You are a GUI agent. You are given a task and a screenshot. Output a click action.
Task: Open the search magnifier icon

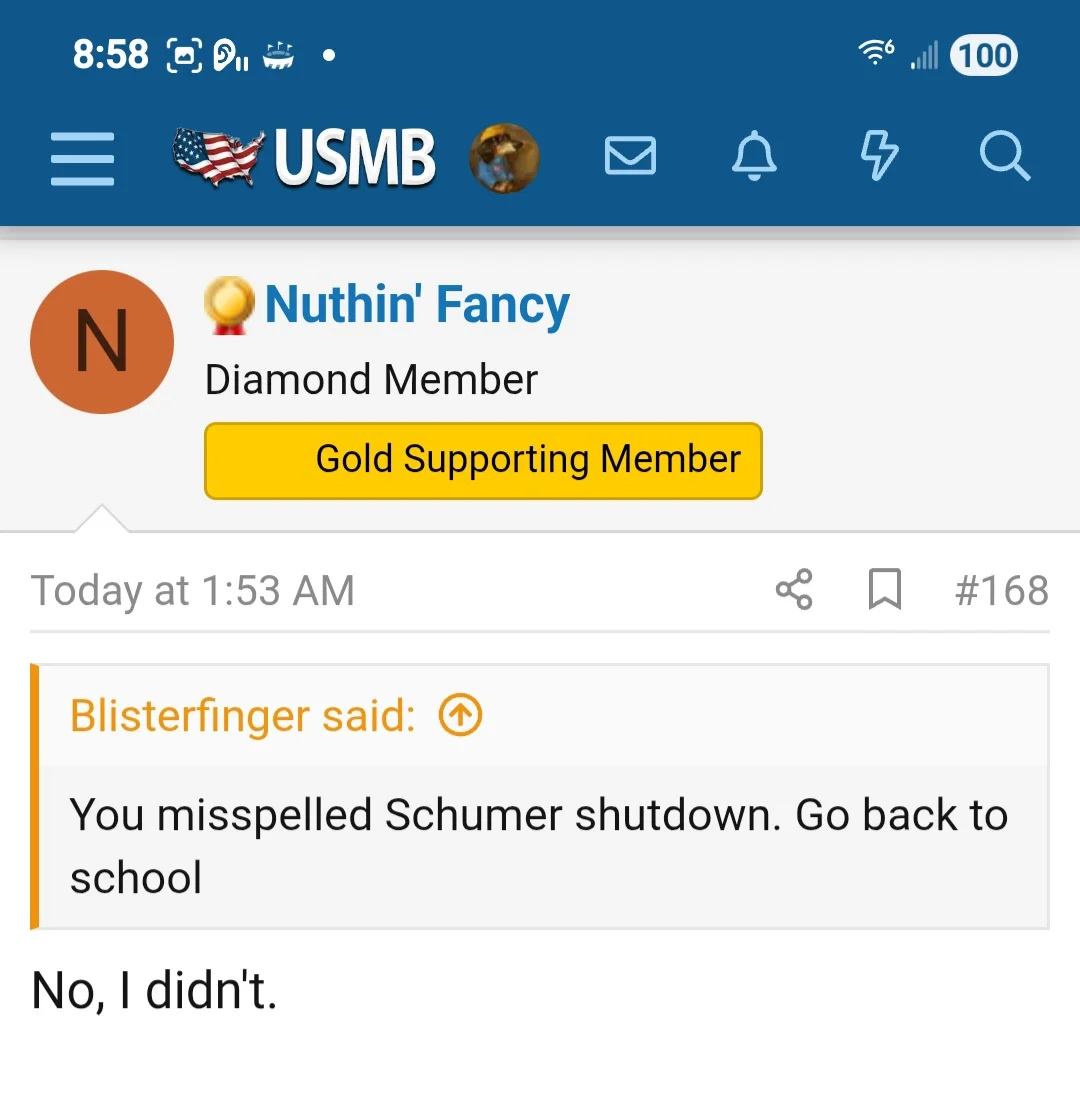(x=1005, y=157)
